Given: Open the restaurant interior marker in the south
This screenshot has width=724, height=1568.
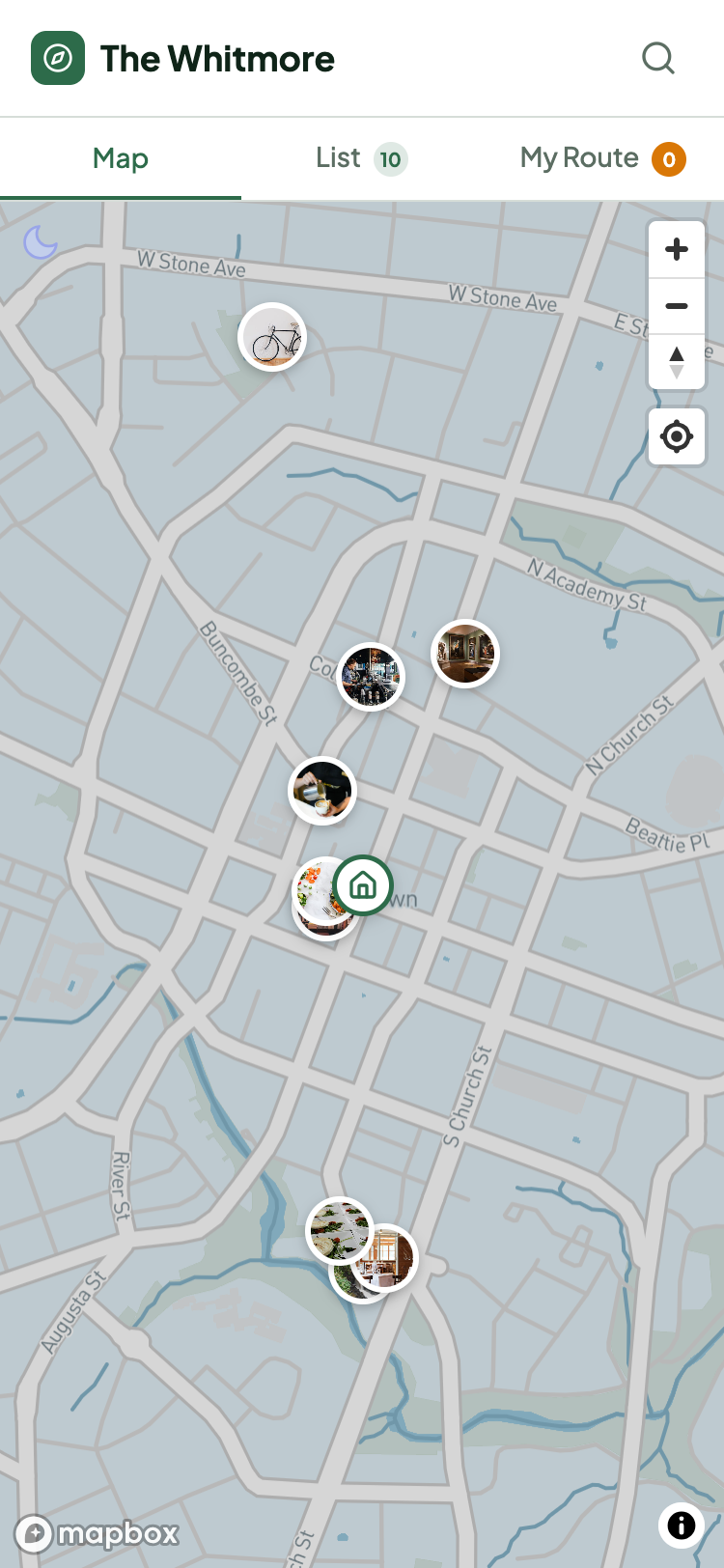Looking at the screenshot, I should pyautogui.click(x=390, y=1256).
